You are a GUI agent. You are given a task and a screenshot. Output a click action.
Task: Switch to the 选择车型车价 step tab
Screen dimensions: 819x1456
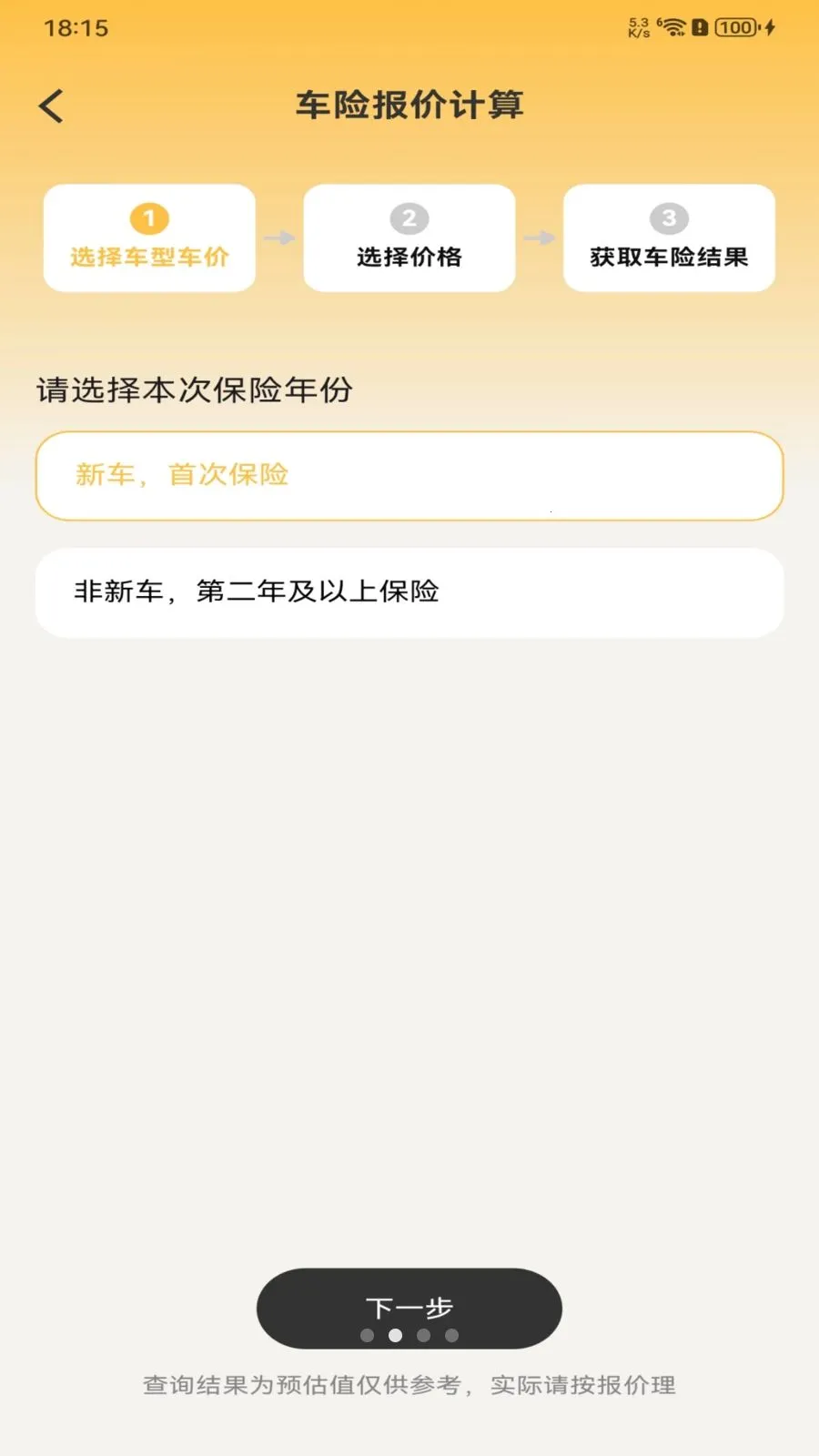click(x=148, y=258)
